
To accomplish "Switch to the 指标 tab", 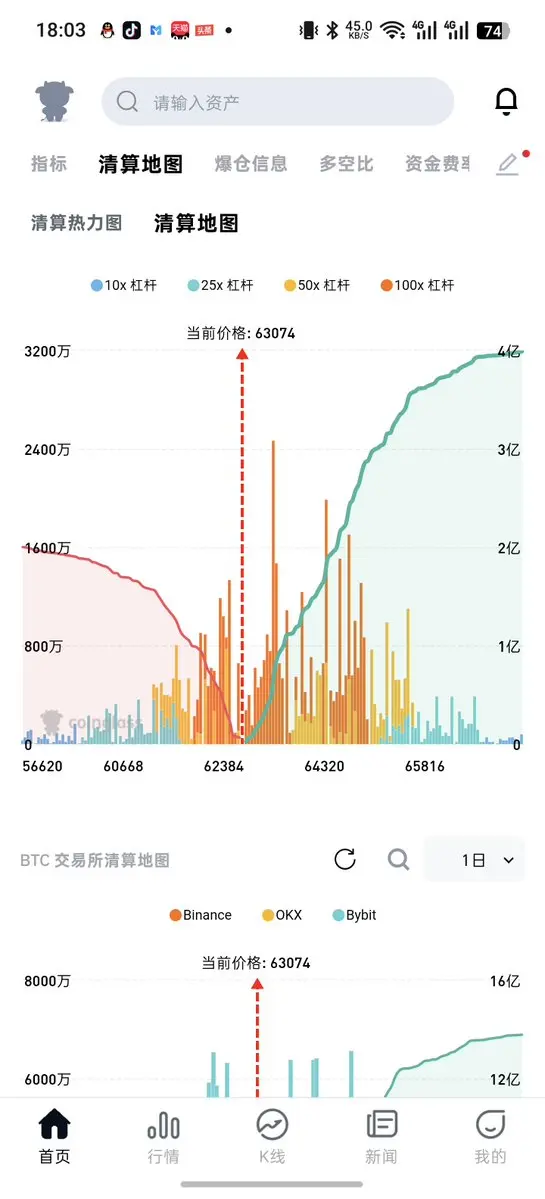I will 49,163.
